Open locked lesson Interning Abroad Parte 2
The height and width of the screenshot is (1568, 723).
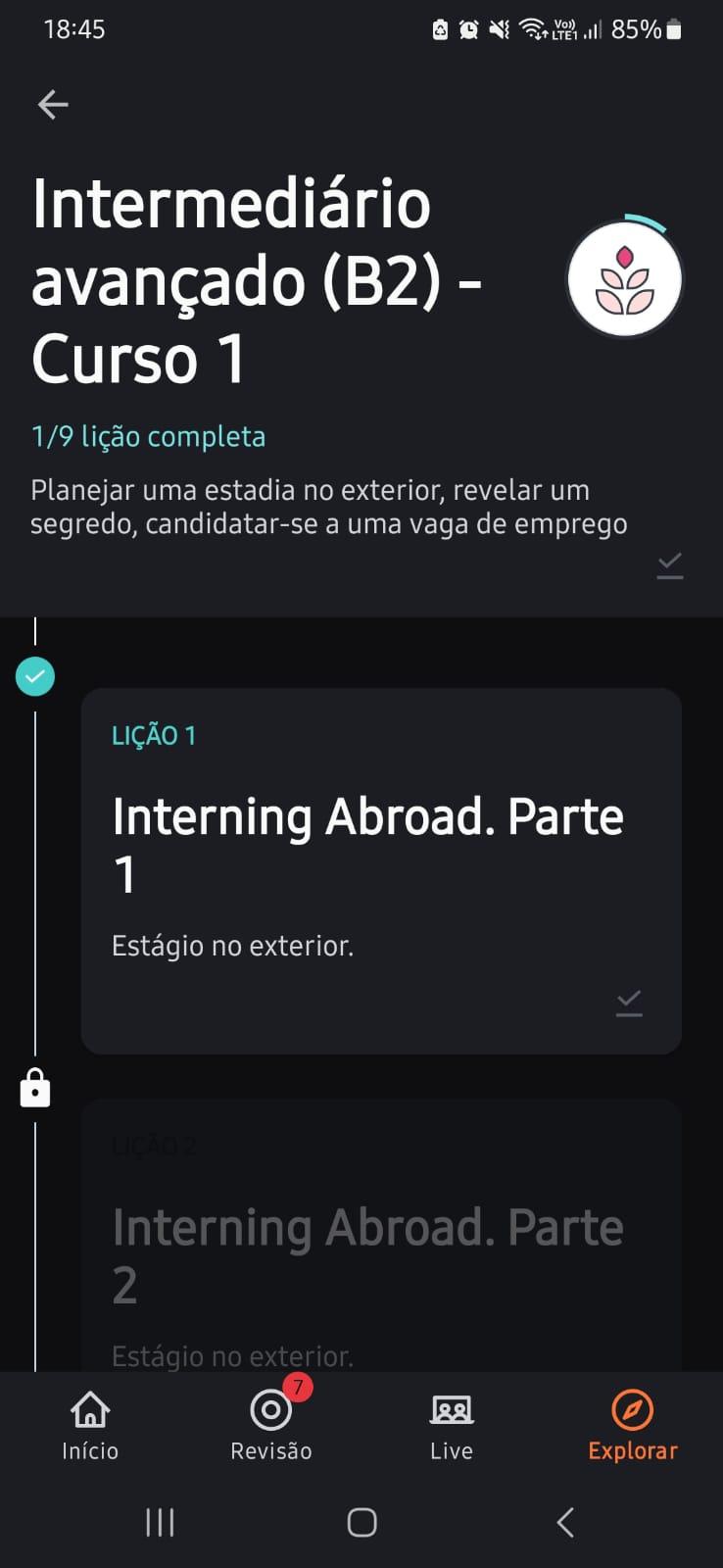tap(381, 1235)
